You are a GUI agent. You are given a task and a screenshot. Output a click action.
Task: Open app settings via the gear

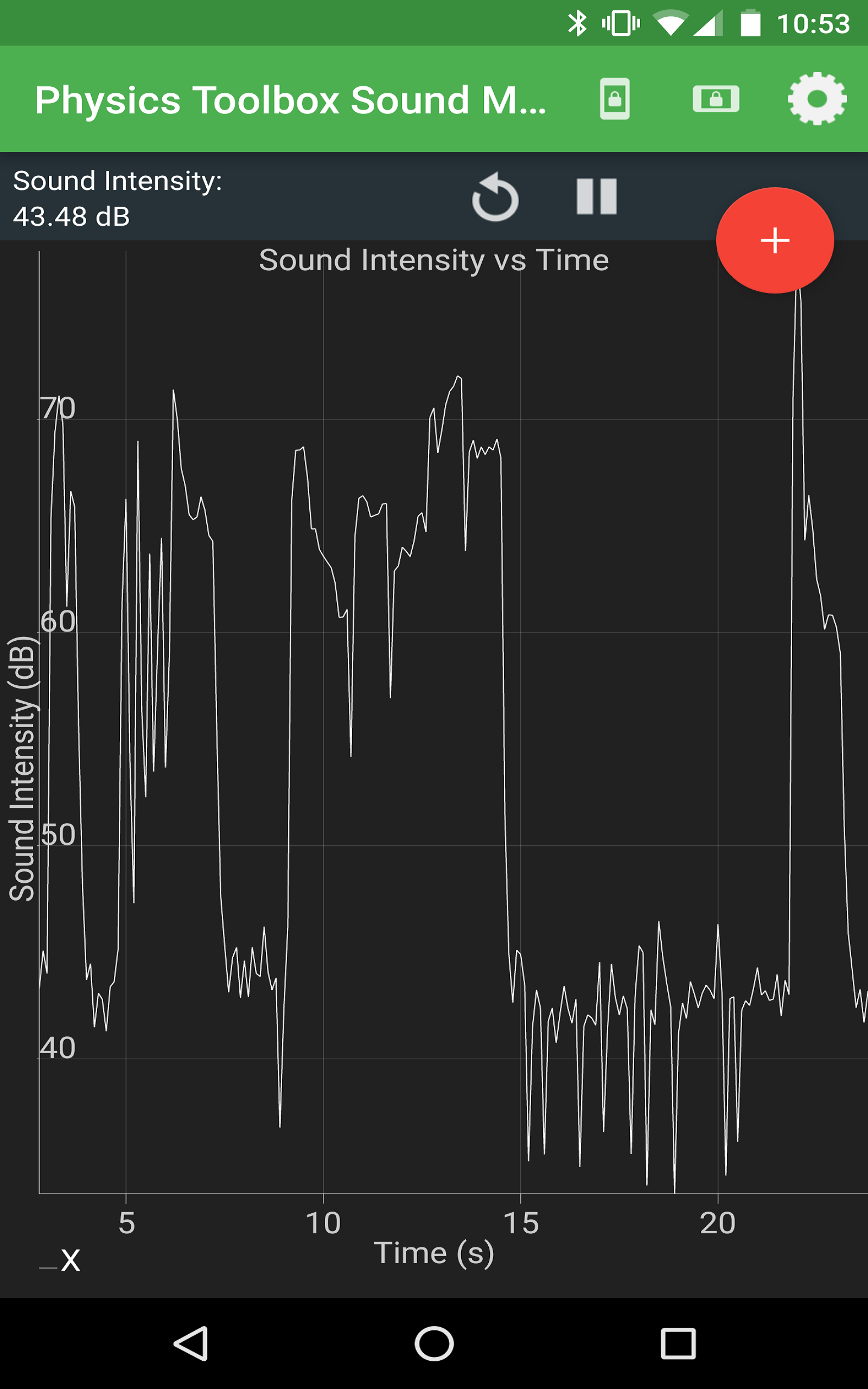pos(816,98)
